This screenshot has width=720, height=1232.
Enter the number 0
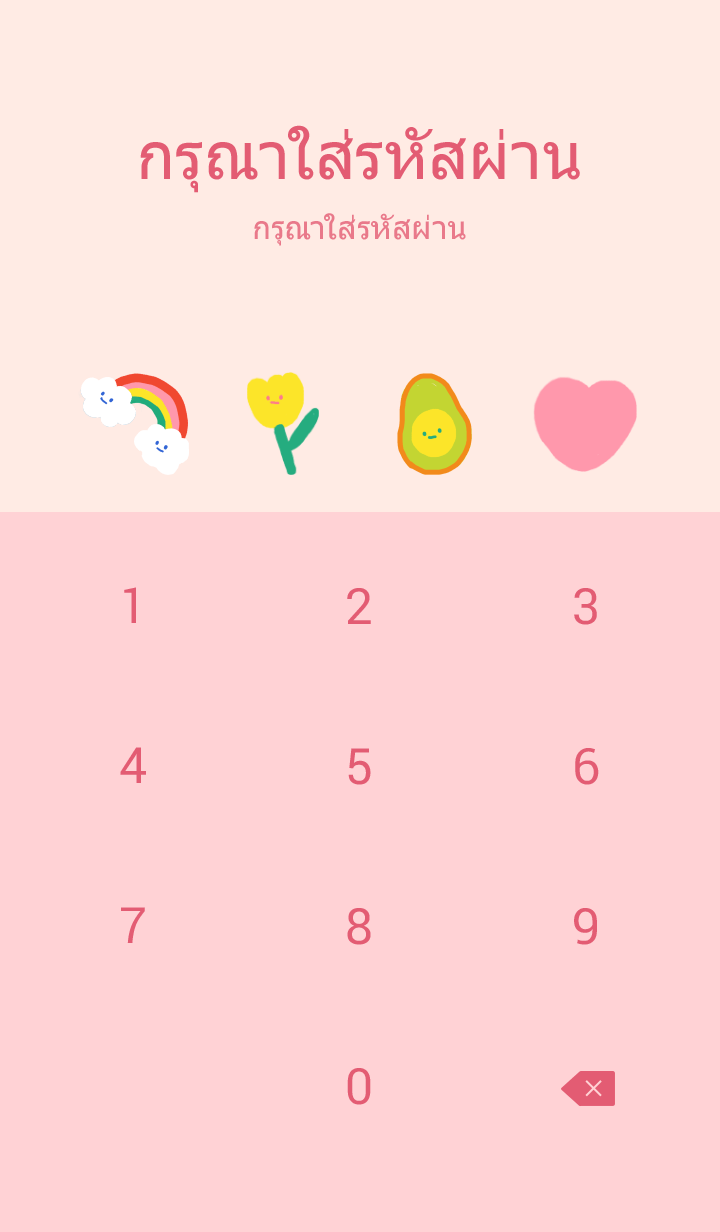359,1087
